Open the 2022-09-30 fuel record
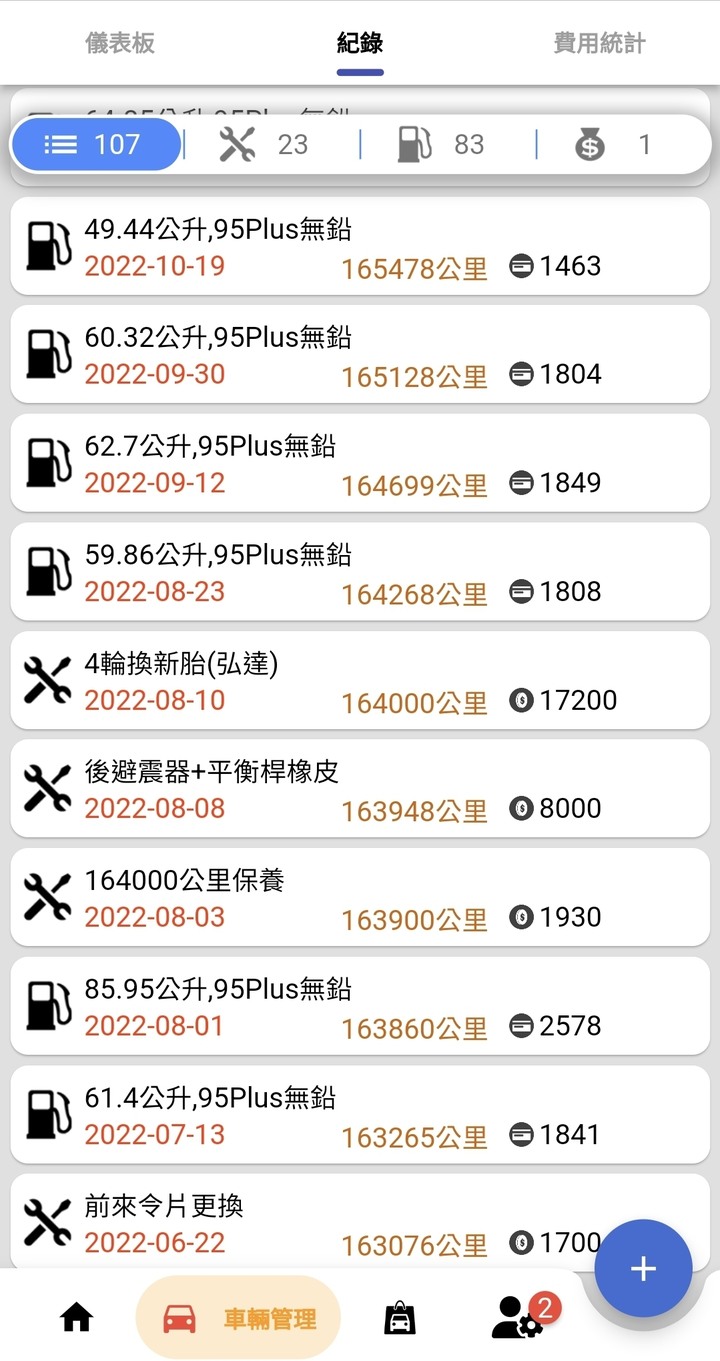The height and width of the screenshot is (1361, 720). click(360, 355)
